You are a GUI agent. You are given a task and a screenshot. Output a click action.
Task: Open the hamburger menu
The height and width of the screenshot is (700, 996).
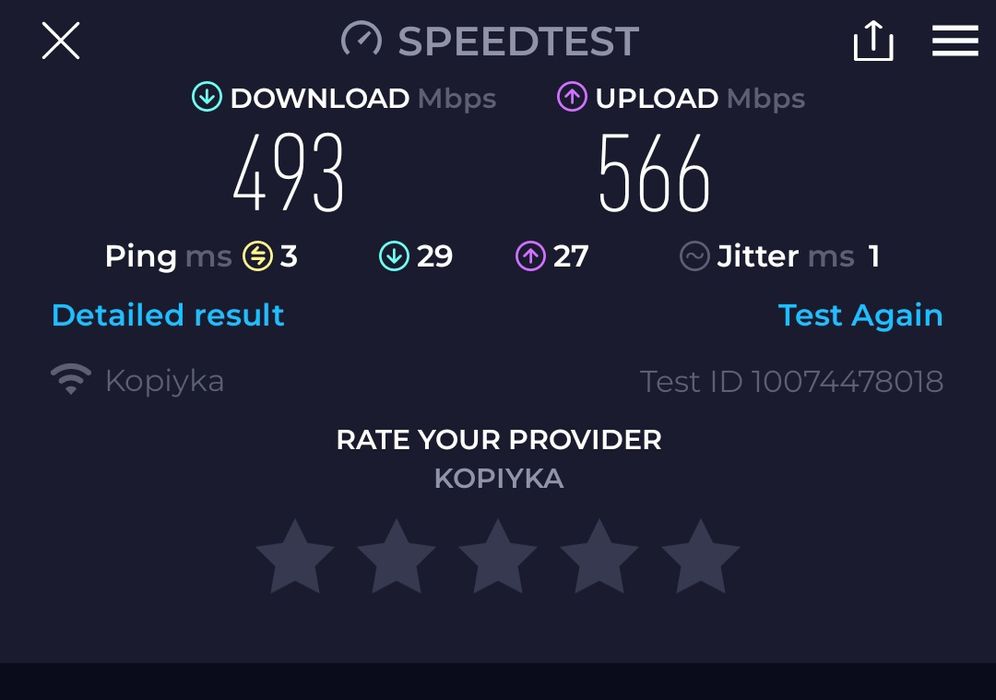(955, 41)
